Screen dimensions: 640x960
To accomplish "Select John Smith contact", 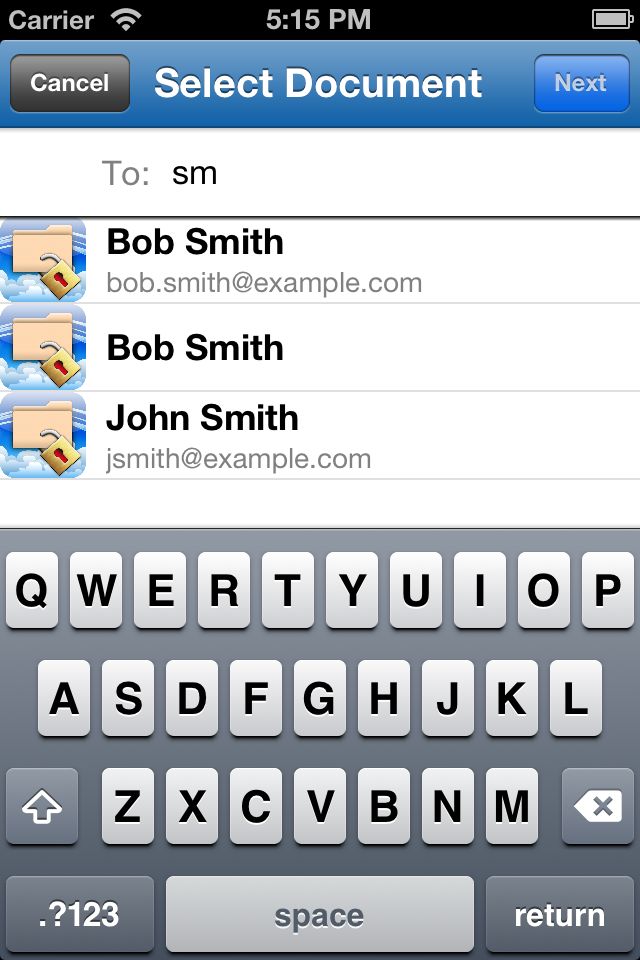I will point(320,435).
